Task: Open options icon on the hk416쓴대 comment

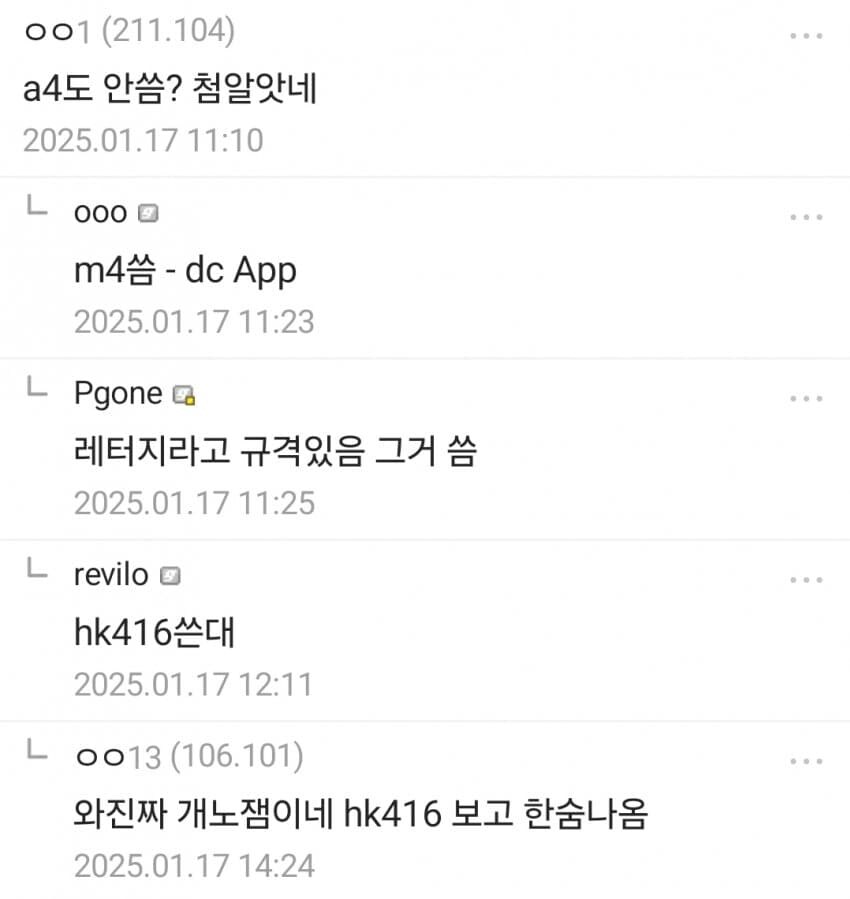Action: click(x=806, y=578)
